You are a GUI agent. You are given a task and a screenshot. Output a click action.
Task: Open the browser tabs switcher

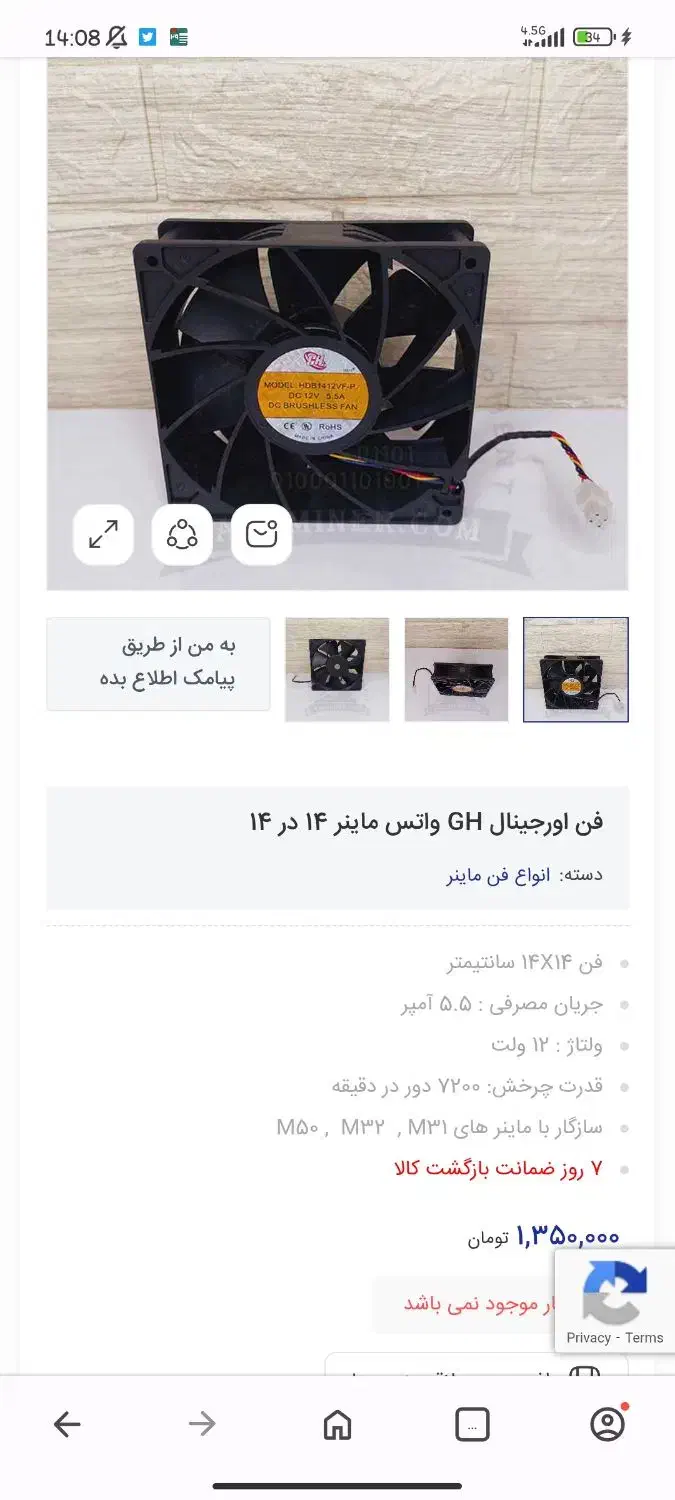pyautogui.click(x=472, y=1424)
